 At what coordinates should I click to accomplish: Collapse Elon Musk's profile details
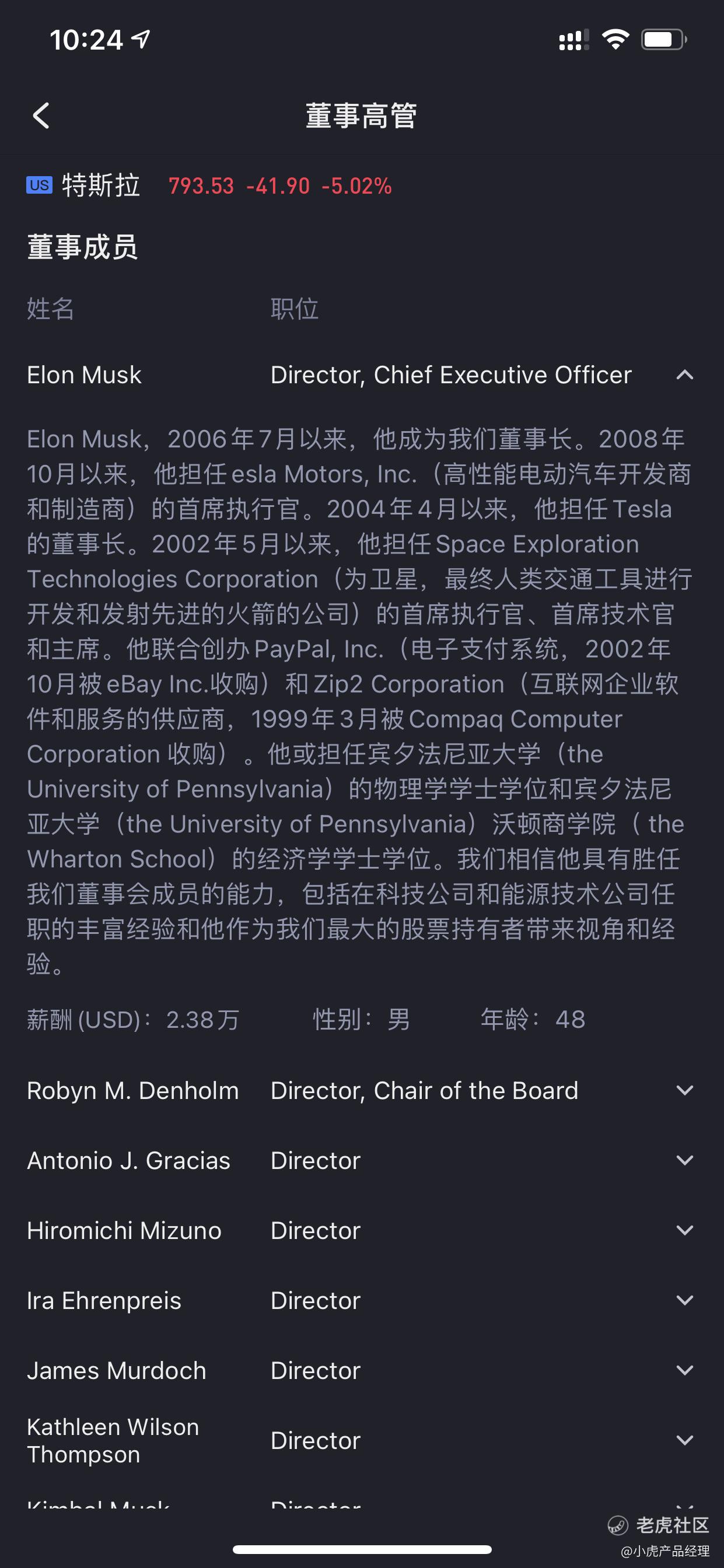click(x=684, y=375)
